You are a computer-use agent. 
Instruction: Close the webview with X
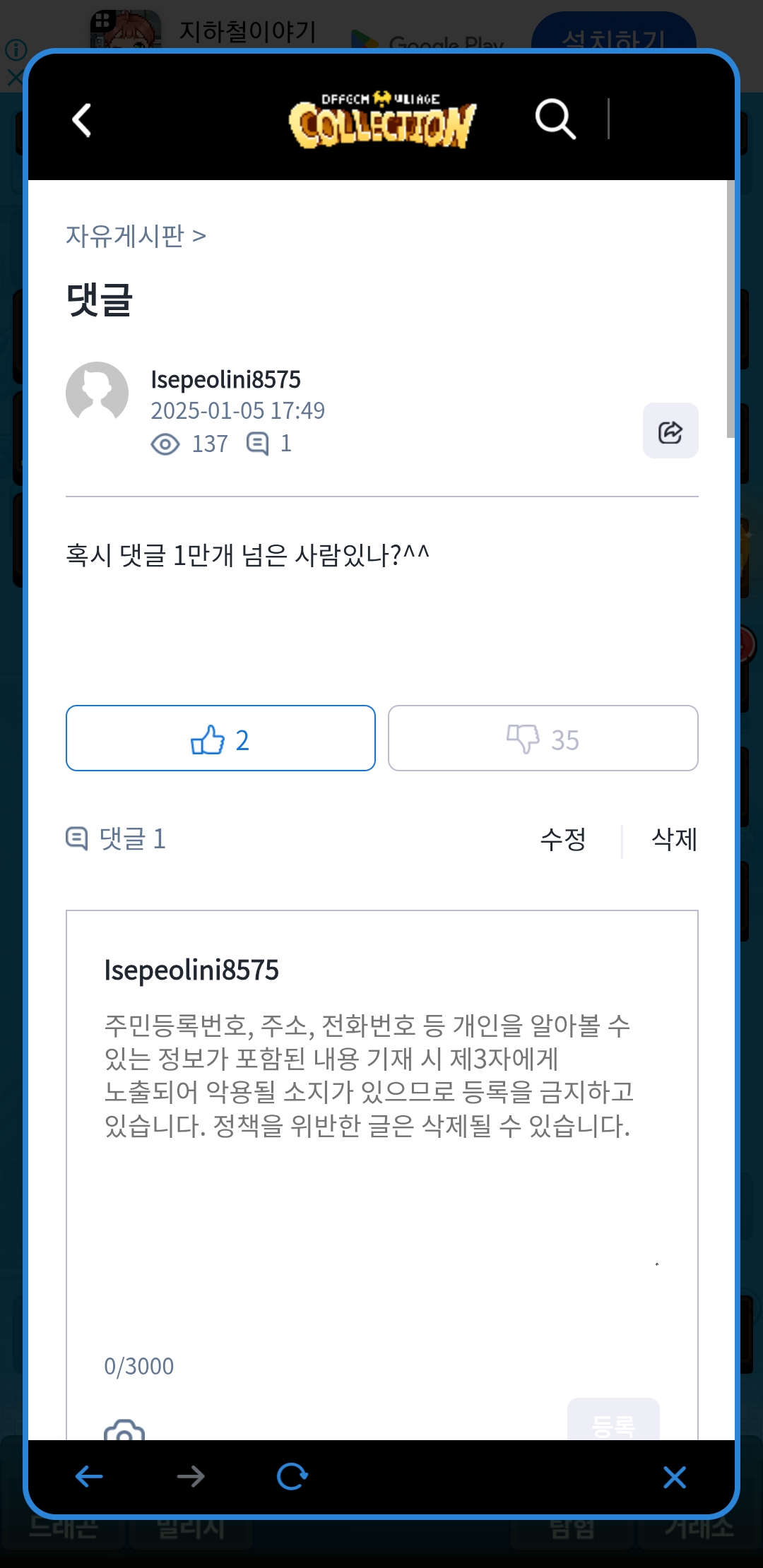[675, 1477]
